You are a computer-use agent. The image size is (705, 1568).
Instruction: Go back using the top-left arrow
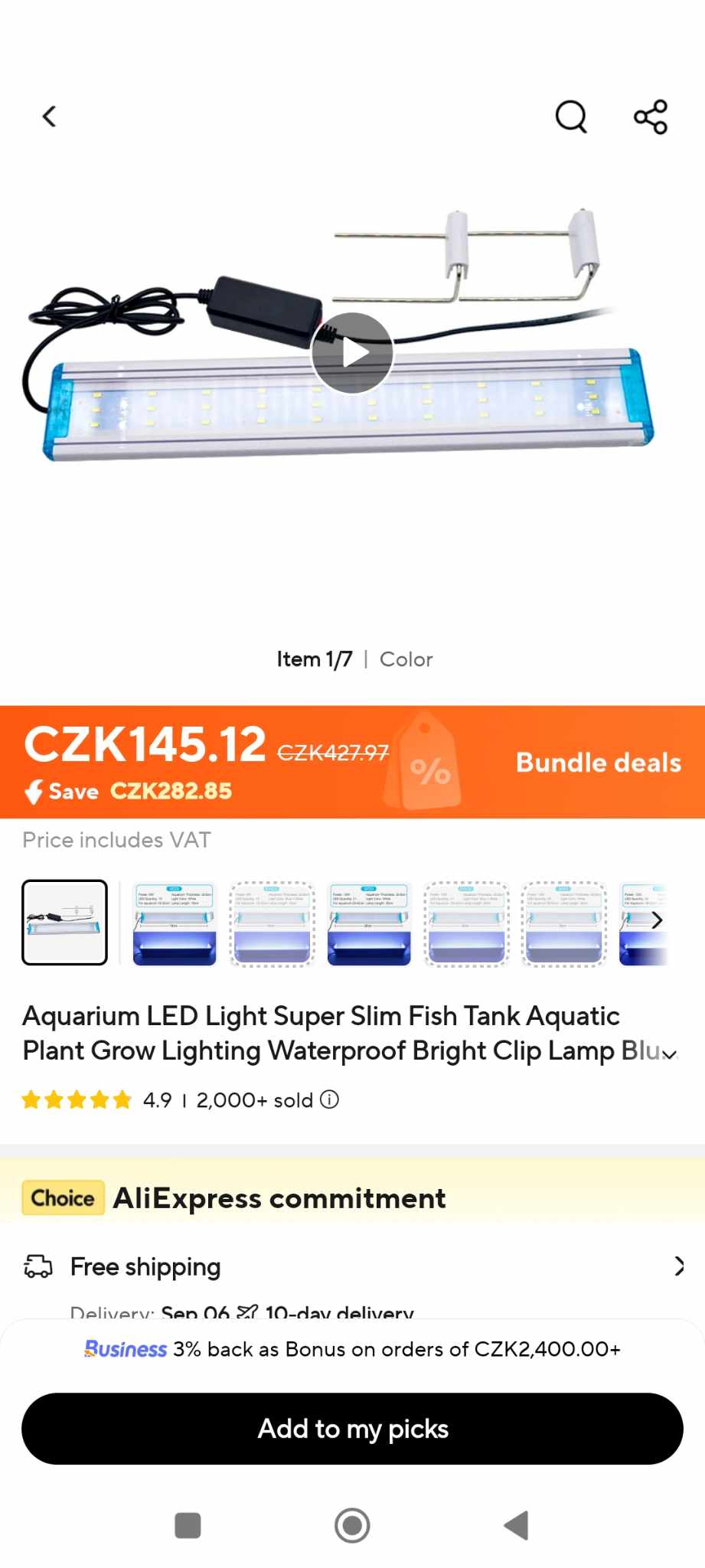[50, 117]
